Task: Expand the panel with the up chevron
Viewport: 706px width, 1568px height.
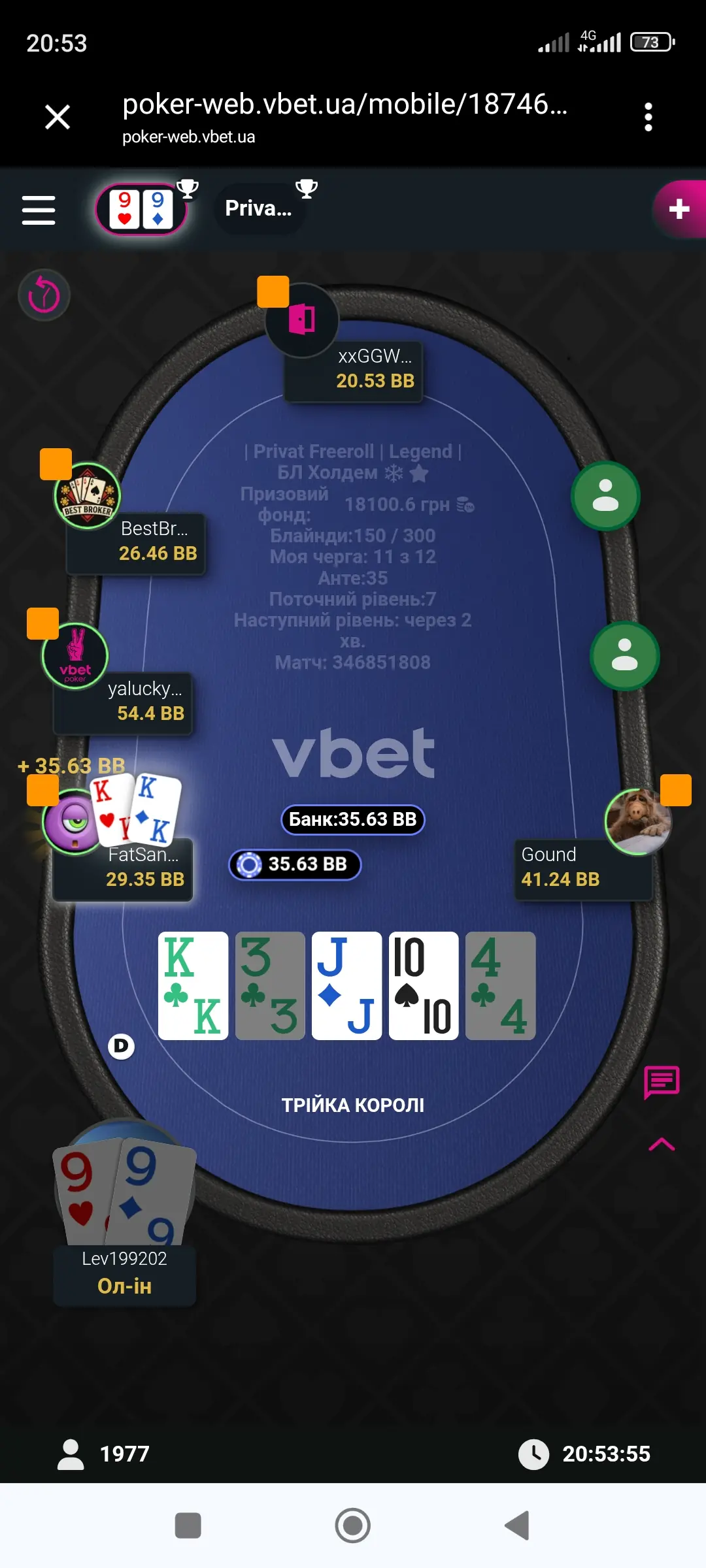Action: pyautogui.click(x=662, y=1144)
